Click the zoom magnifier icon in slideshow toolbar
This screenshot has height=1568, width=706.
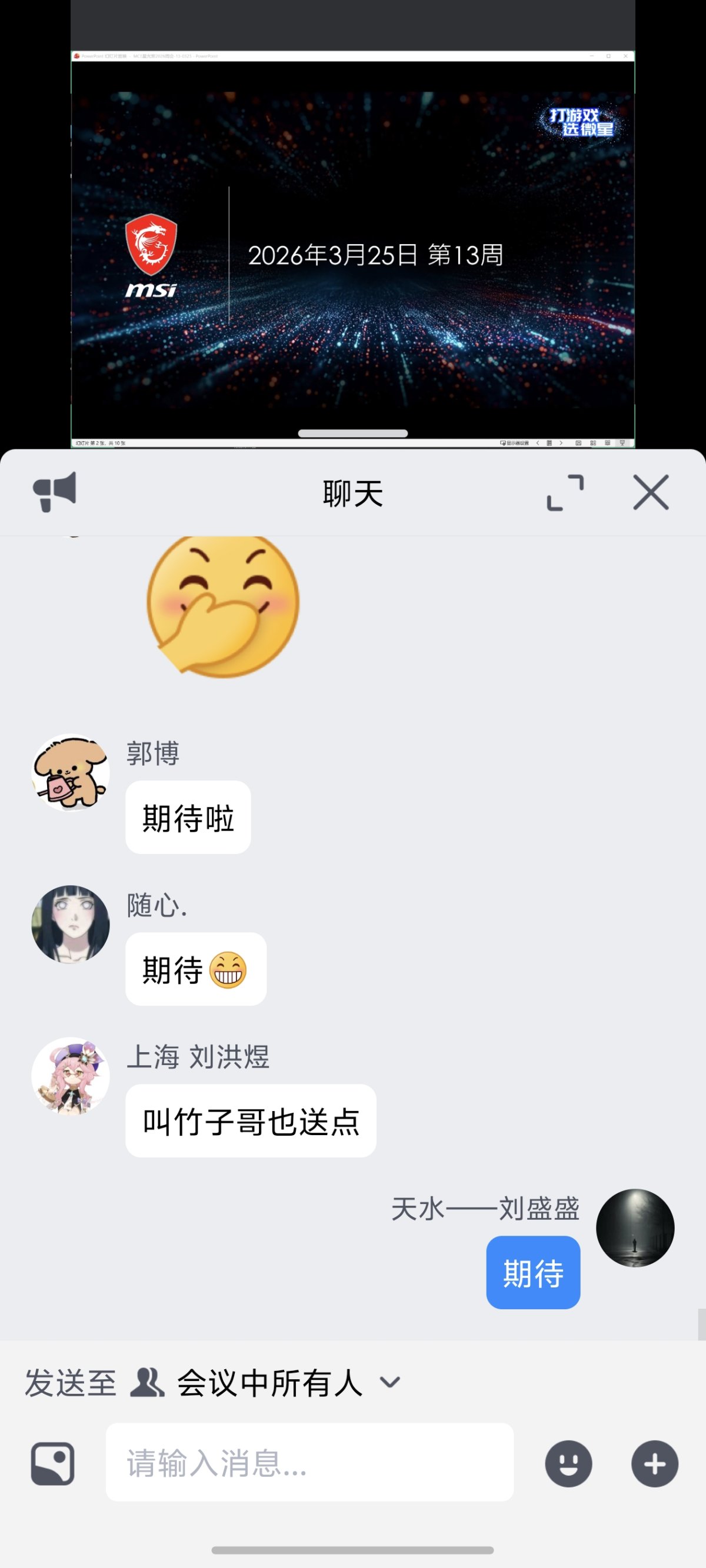(580, 443)
